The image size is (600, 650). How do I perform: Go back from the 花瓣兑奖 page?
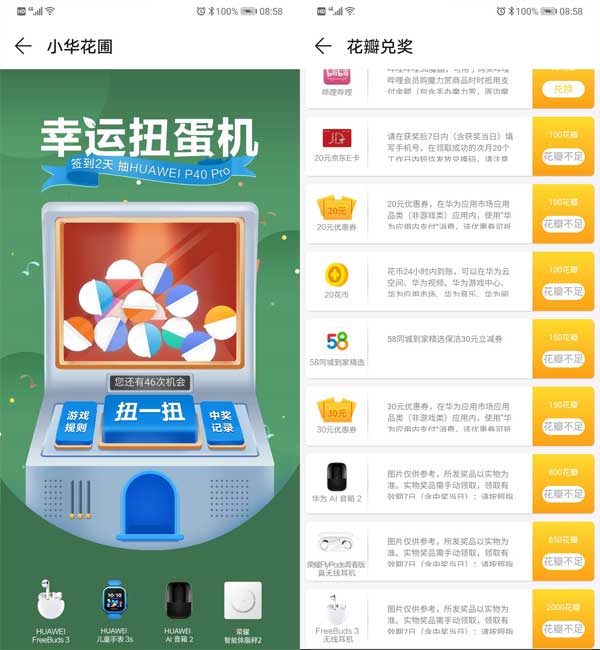tap(322, 46)
